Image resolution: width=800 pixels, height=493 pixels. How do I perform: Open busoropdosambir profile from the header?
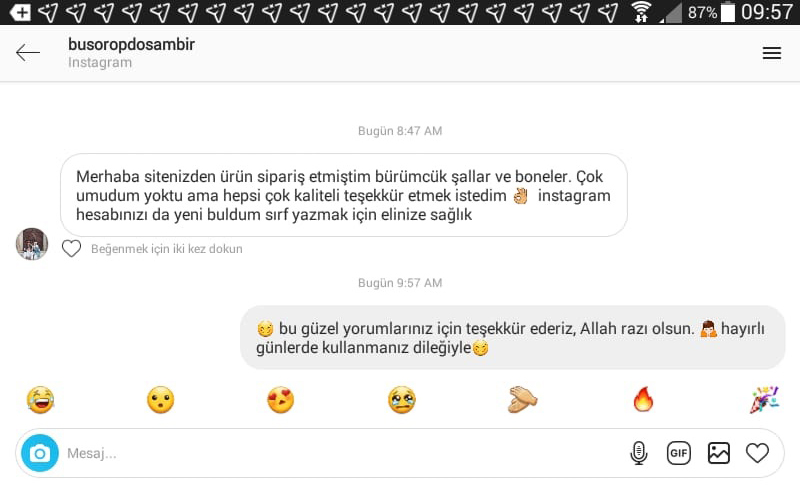click(x=131, y=45)
